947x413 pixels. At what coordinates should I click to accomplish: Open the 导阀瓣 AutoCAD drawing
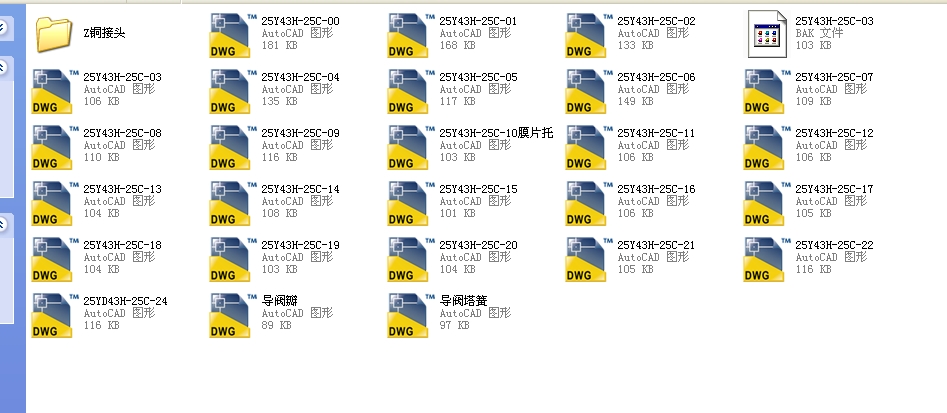coord(230,315)
